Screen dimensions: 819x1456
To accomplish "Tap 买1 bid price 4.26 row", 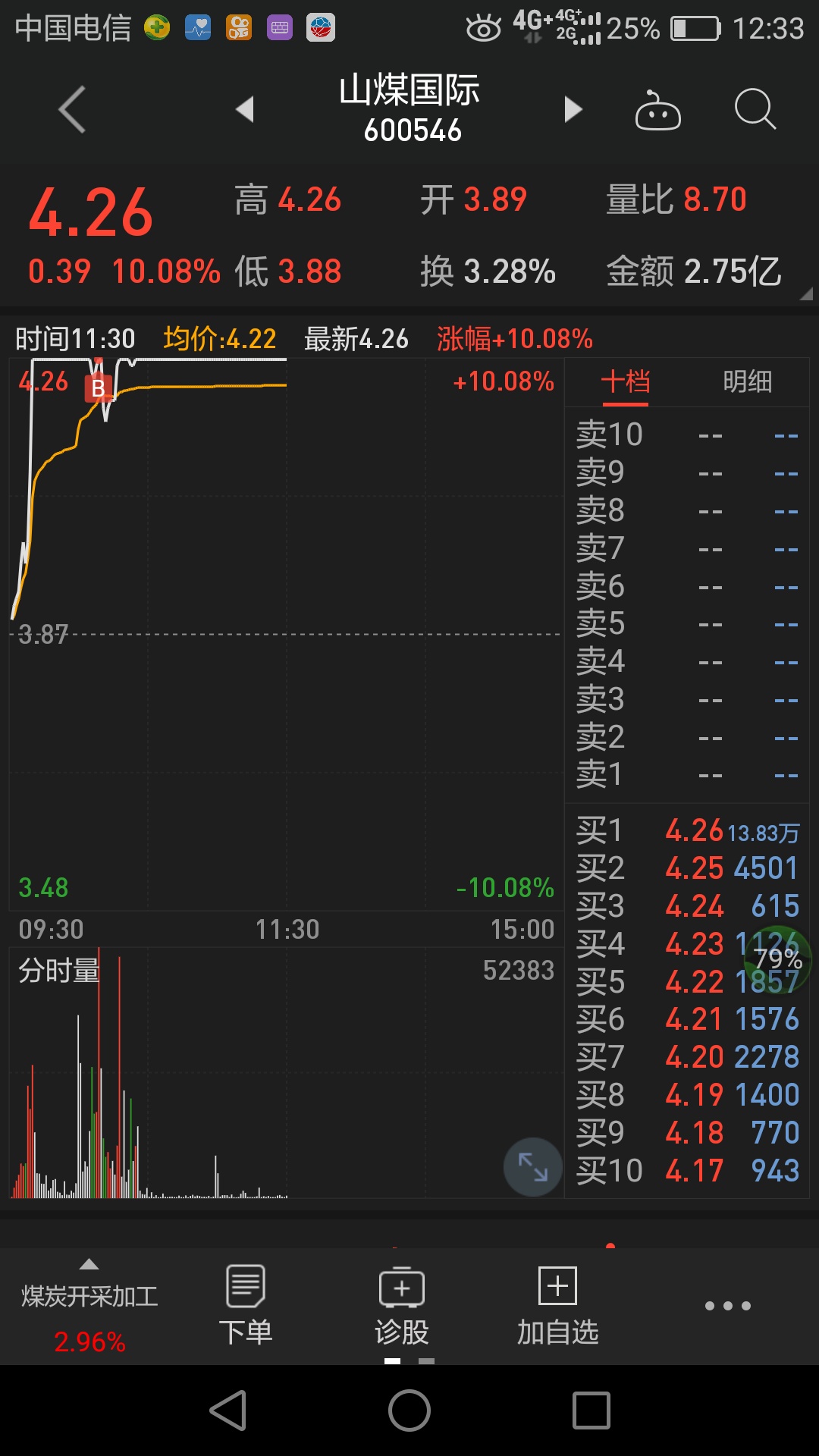I will tap(687, 831).
